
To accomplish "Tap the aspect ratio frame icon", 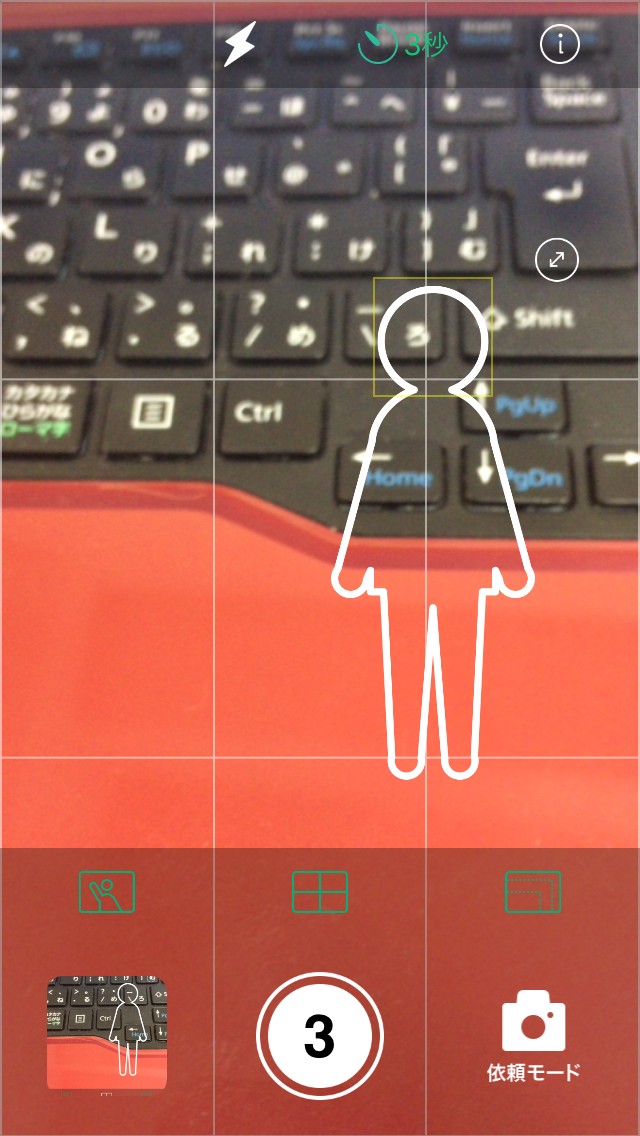I will [533, 892].
